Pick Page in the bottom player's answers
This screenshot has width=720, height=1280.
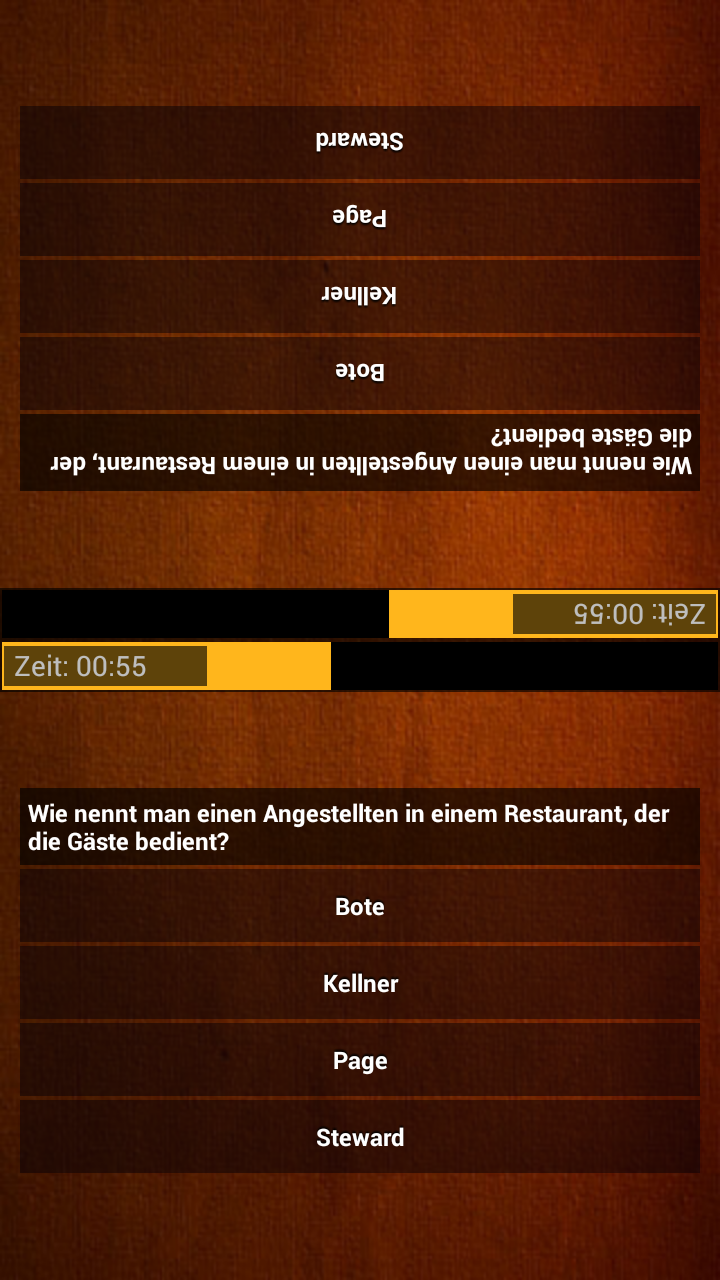pos(360,1061)
